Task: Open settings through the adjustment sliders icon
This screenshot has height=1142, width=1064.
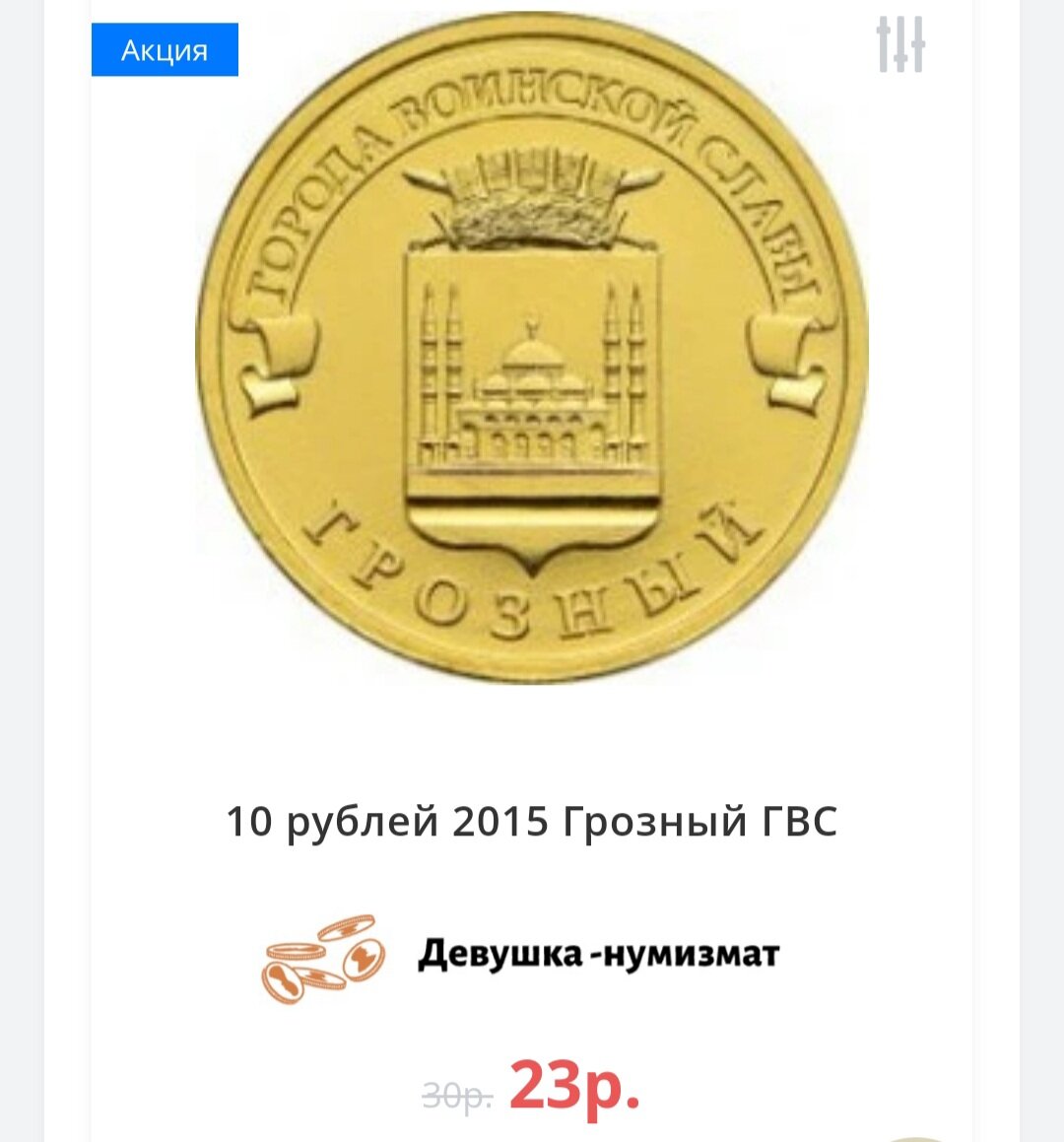Action: (900, 44)
